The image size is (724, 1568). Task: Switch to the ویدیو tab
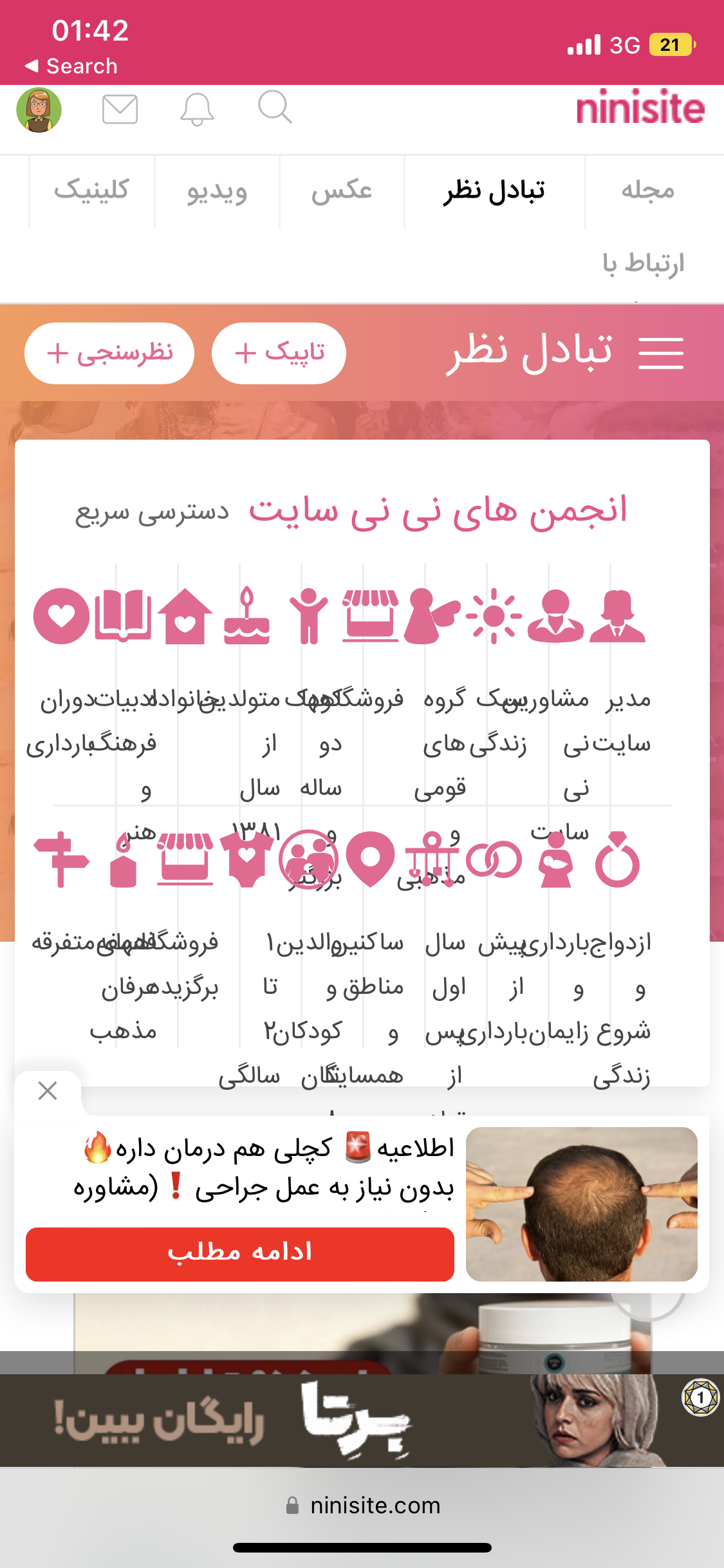(x=217, y=191)
